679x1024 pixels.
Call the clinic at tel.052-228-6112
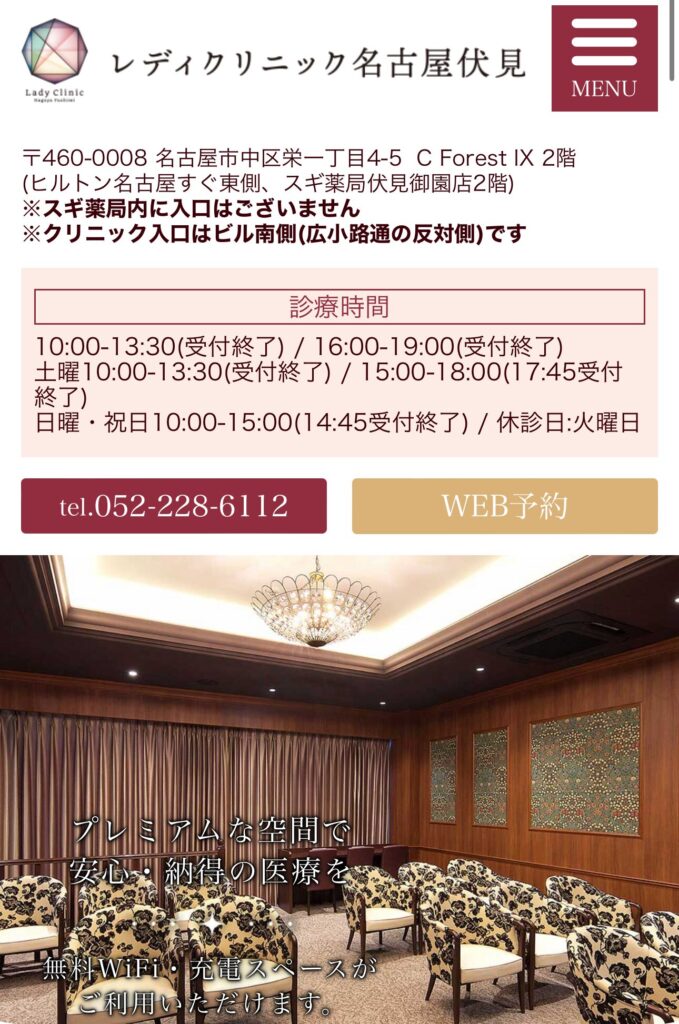(174, 506)
